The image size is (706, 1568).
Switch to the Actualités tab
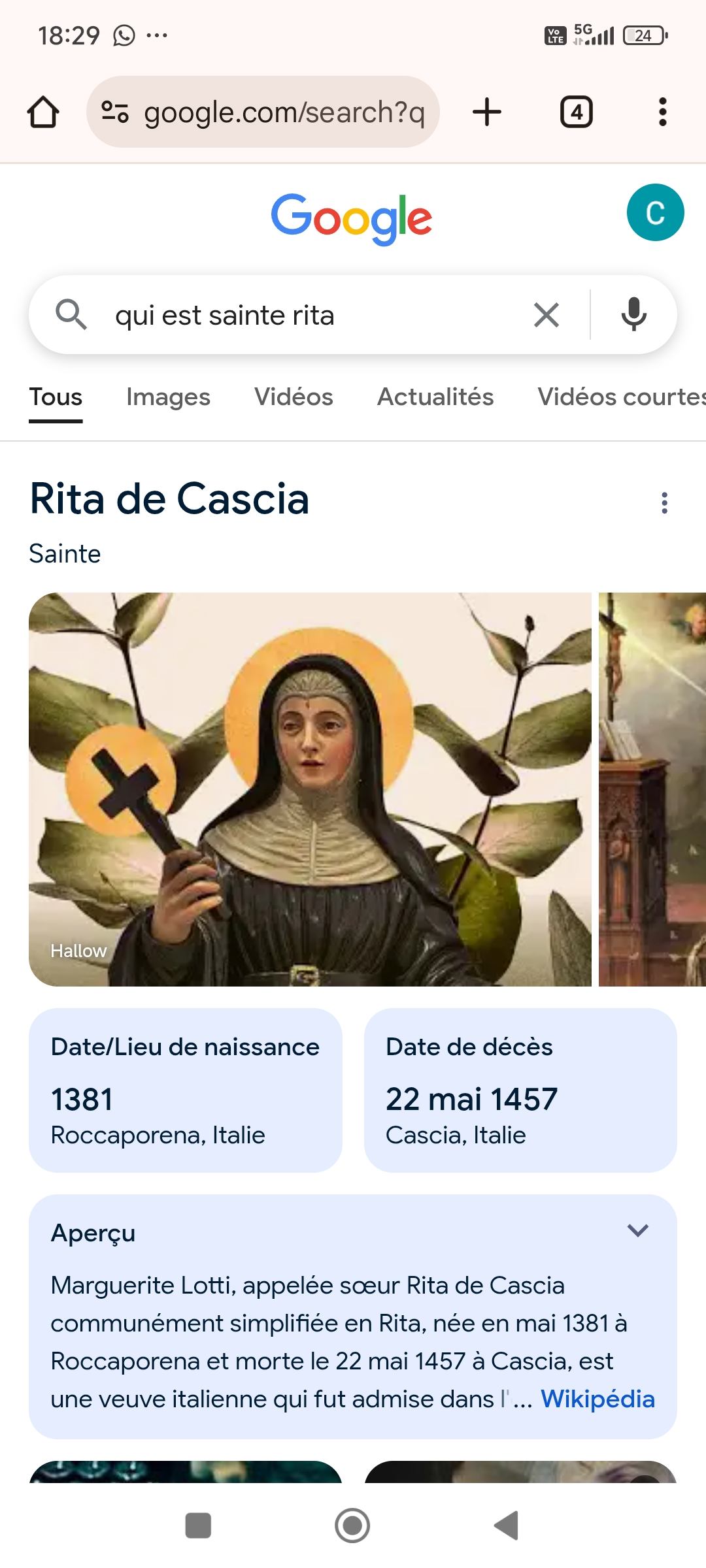point(435,397)
